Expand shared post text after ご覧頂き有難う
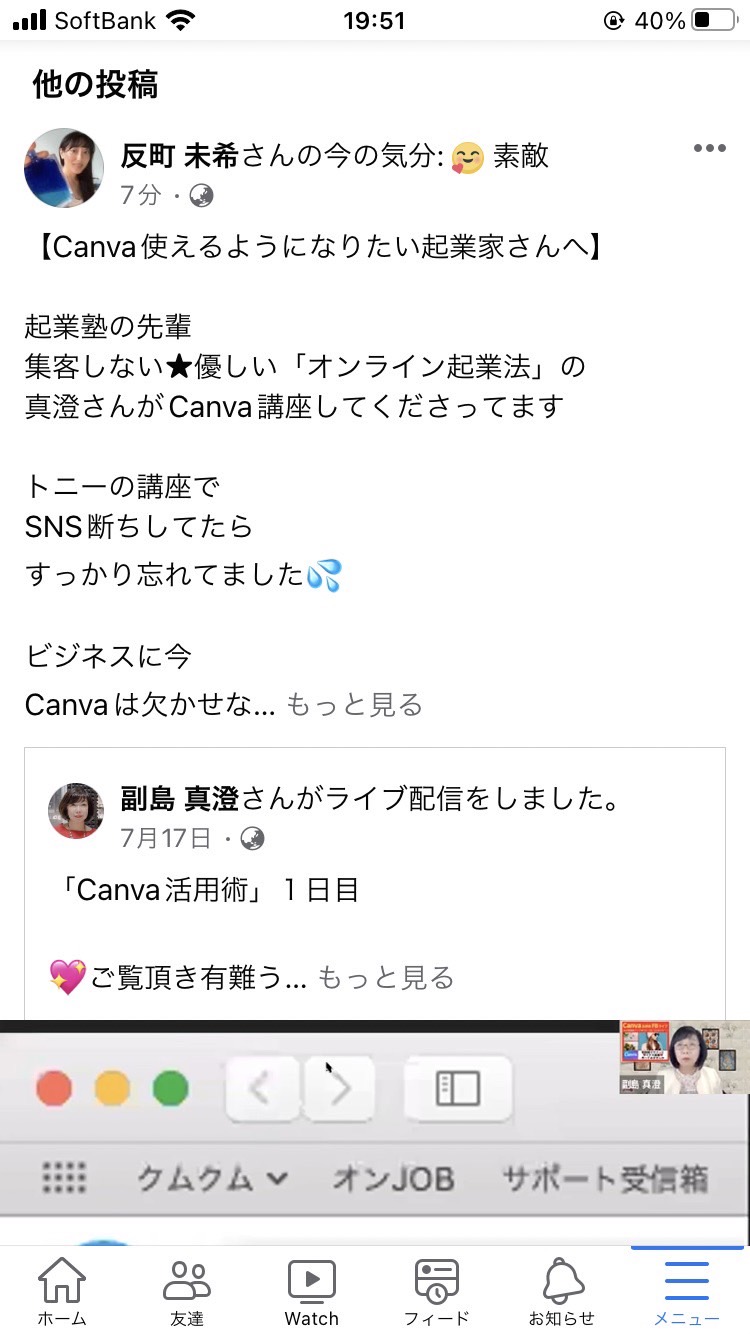Screen dimensions: 750x1334 [386, 977]
